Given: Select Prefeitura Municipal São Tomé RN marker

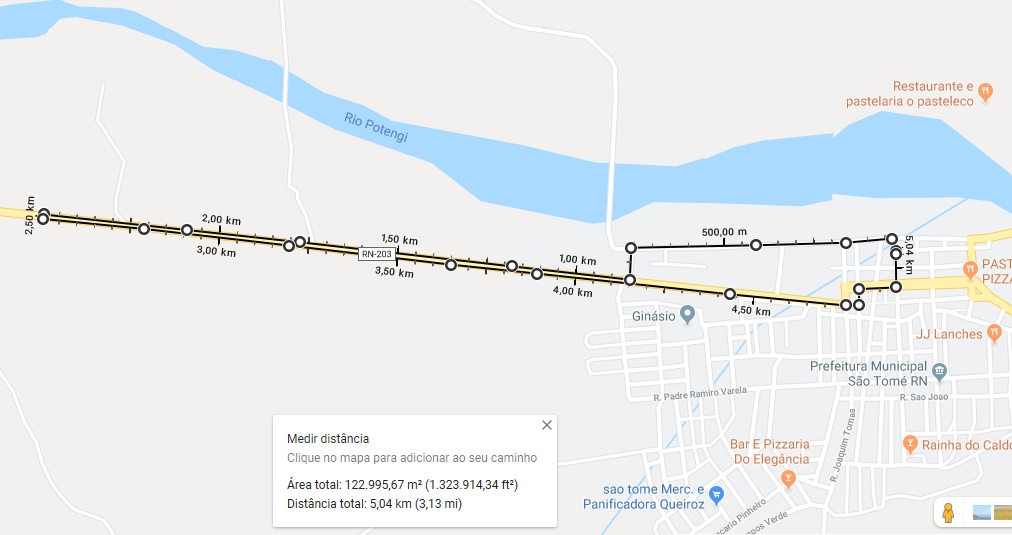Looking at the screenshot, I should click(940, 372).
